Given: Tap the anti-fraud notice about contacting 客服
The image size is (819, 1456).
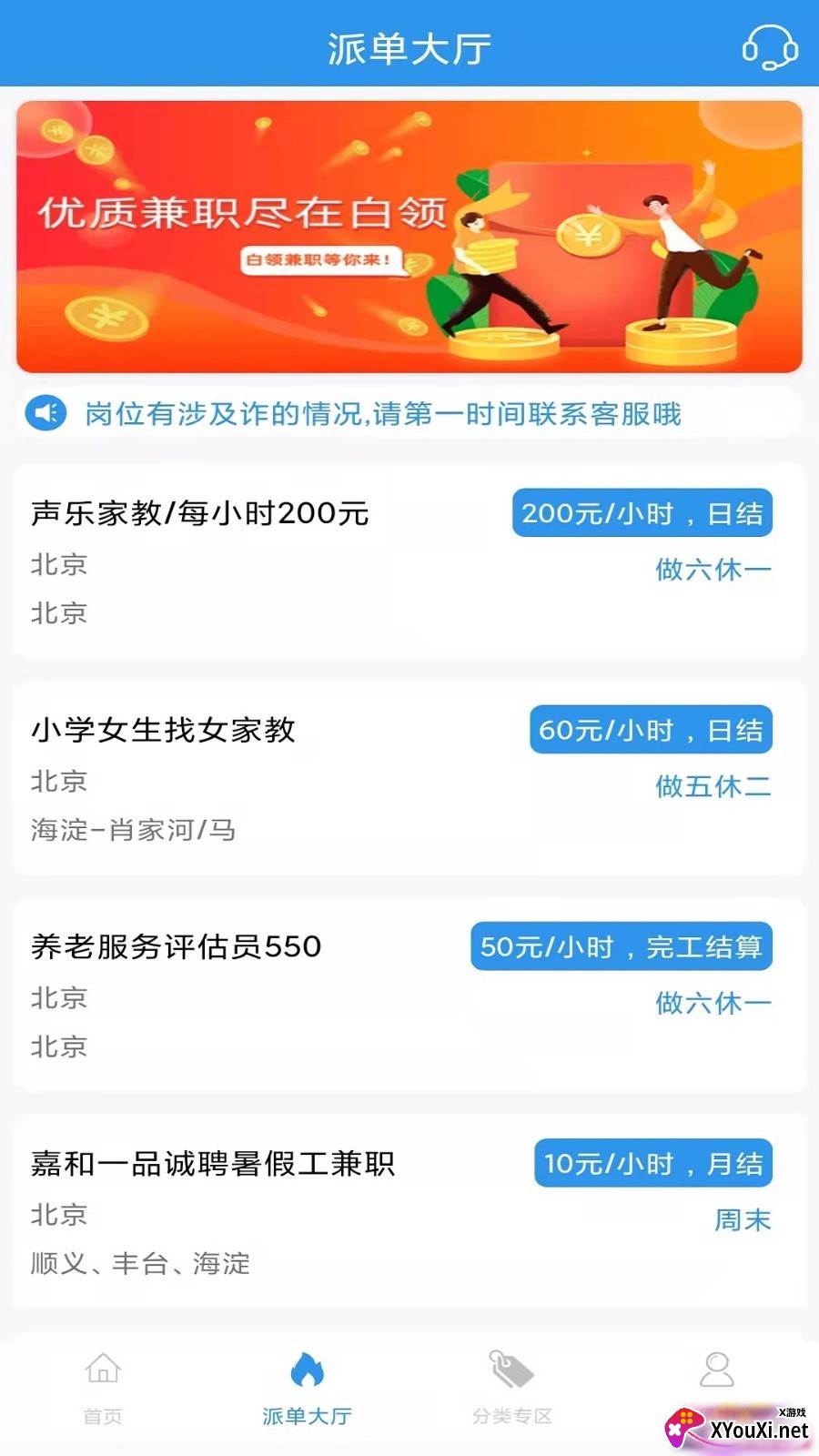Looking at the screenshot, I should click(382, 414).
